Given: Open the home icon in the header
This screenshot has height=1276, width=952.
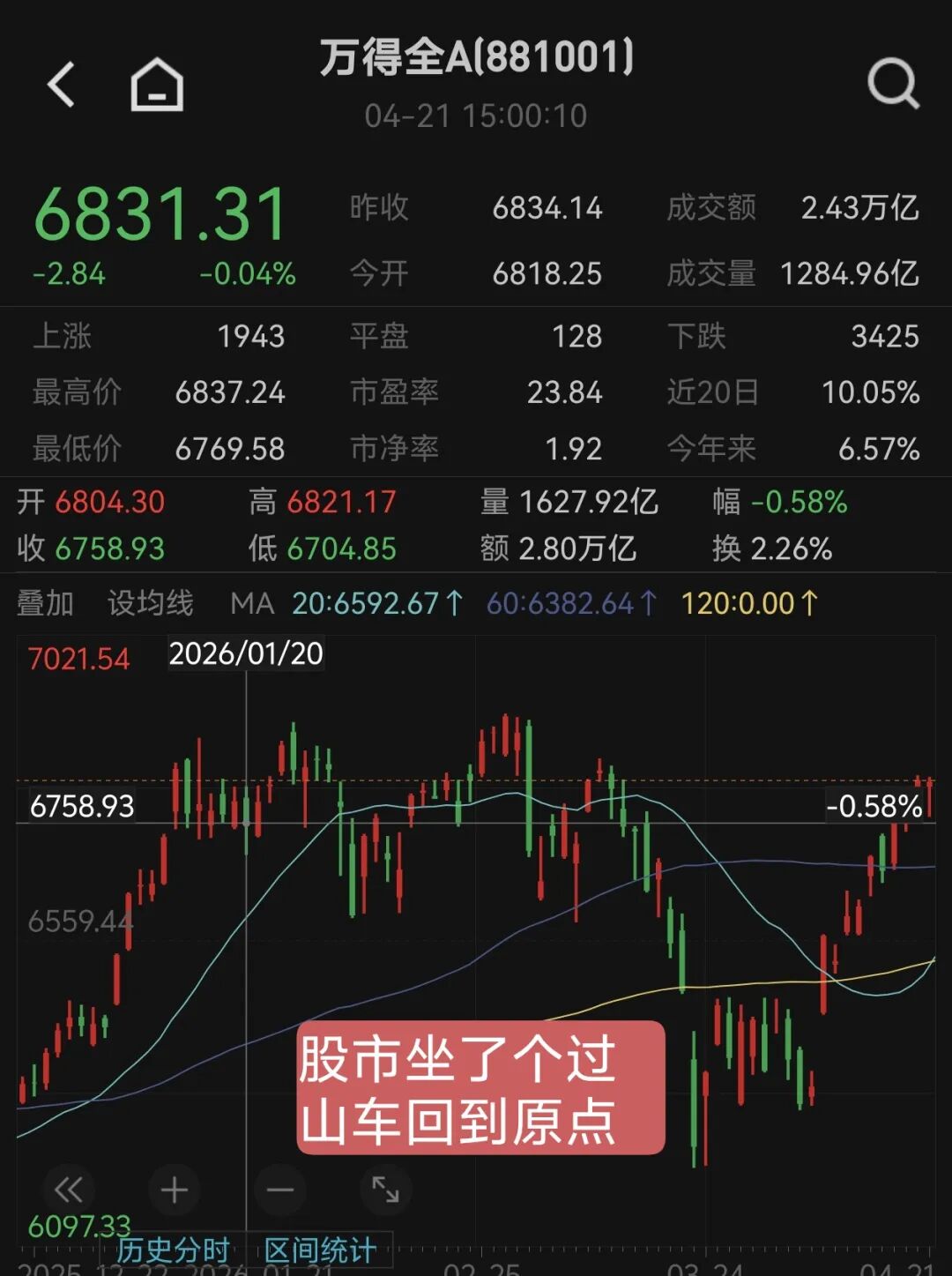Looking at the screenshot, I should (157, 85).
